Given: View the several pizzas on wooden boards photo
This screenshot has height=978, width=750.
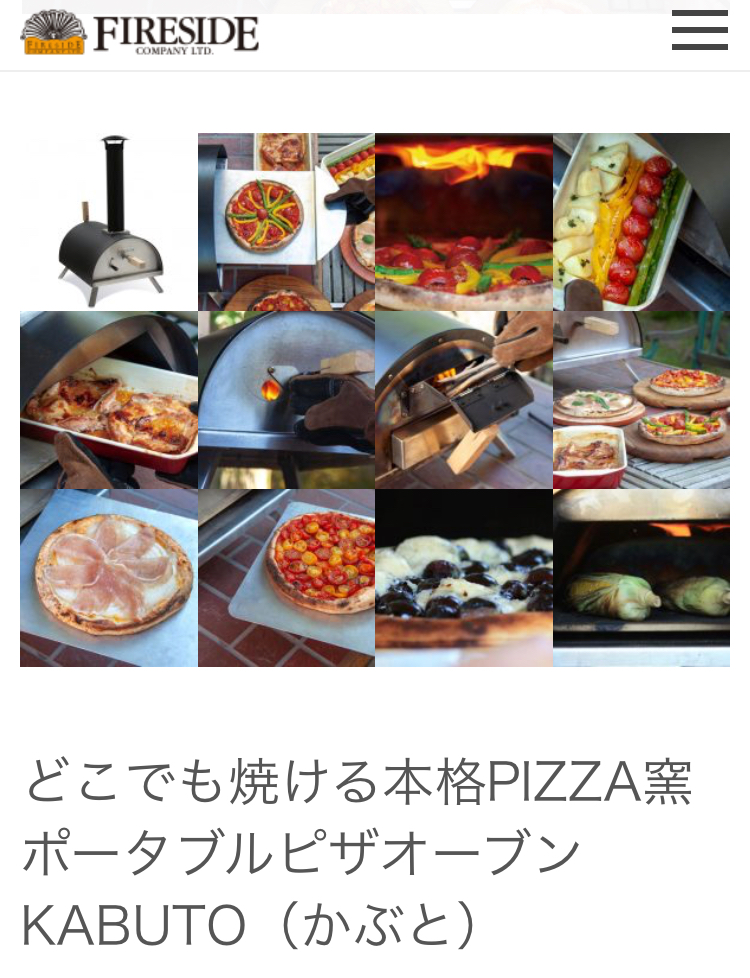Looking at the screenshot, I should click(x=641, y=400).
